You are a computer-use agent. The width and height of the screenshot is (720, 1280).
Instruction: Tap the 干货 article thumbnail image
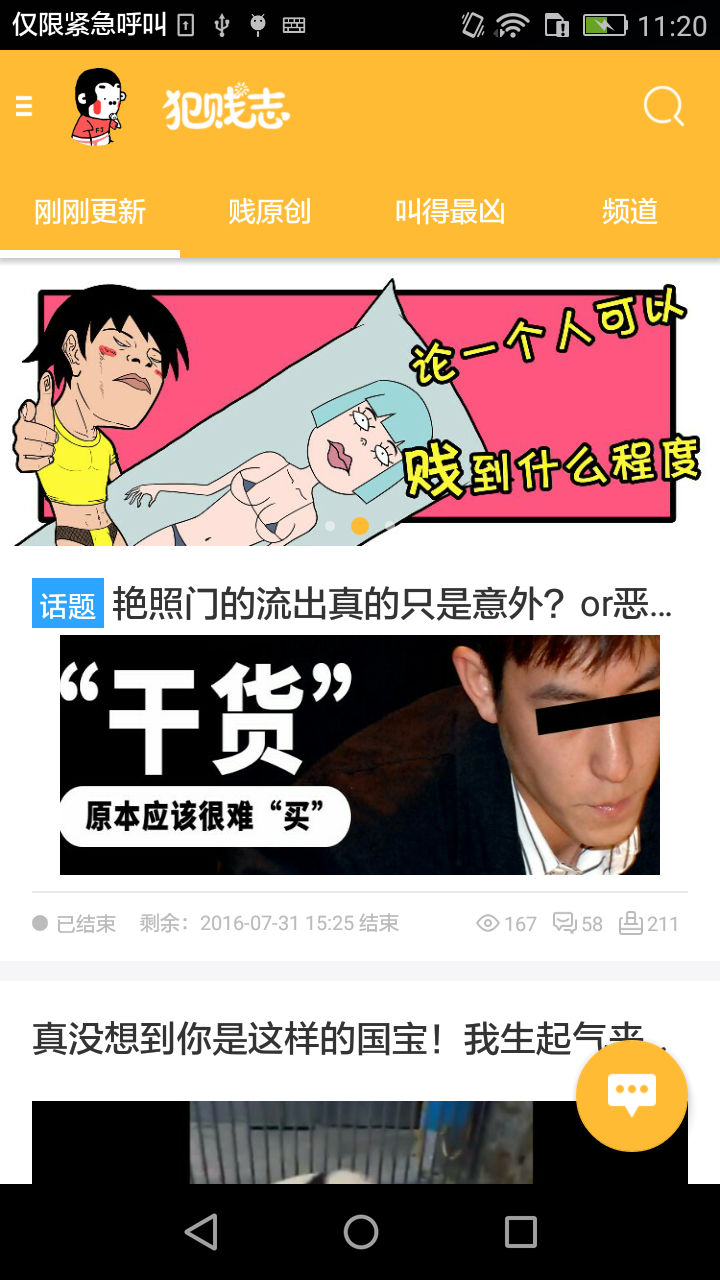pyautogui.click(x=360, y=757)
